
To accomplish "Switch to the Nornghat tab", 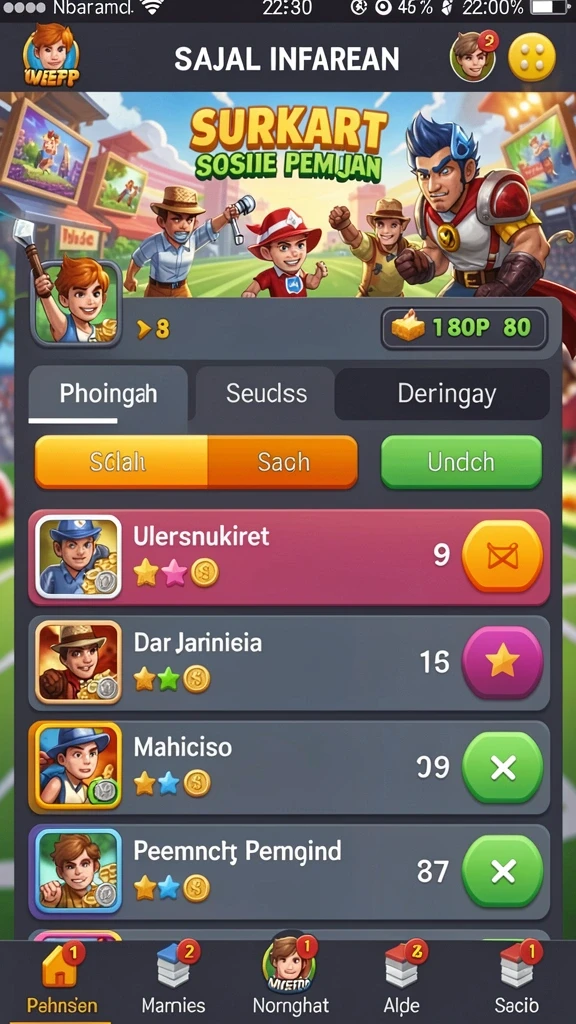I will click(x=291, y=976).
